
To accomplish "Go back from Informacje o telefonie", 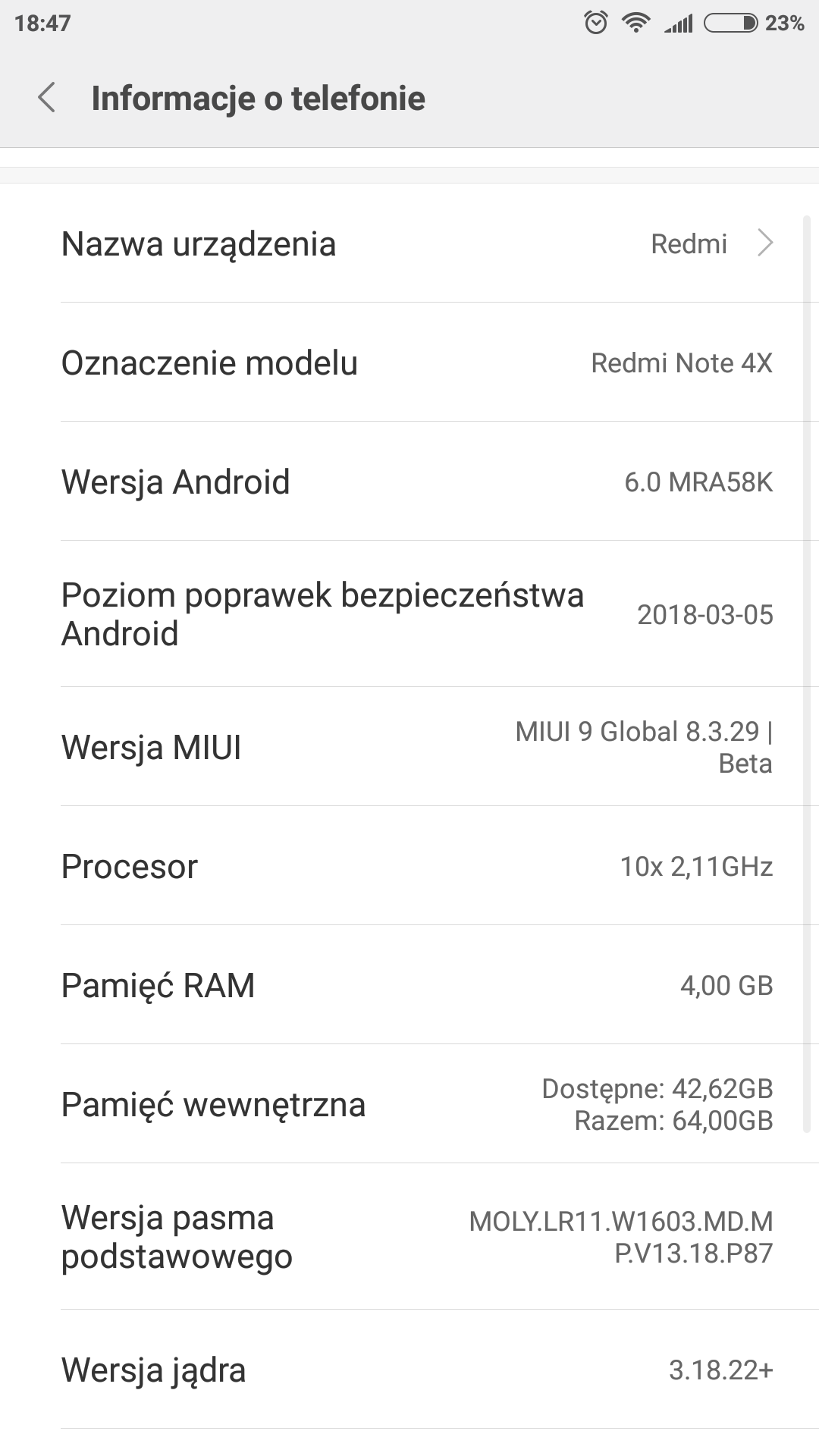I will coord(47,98).
